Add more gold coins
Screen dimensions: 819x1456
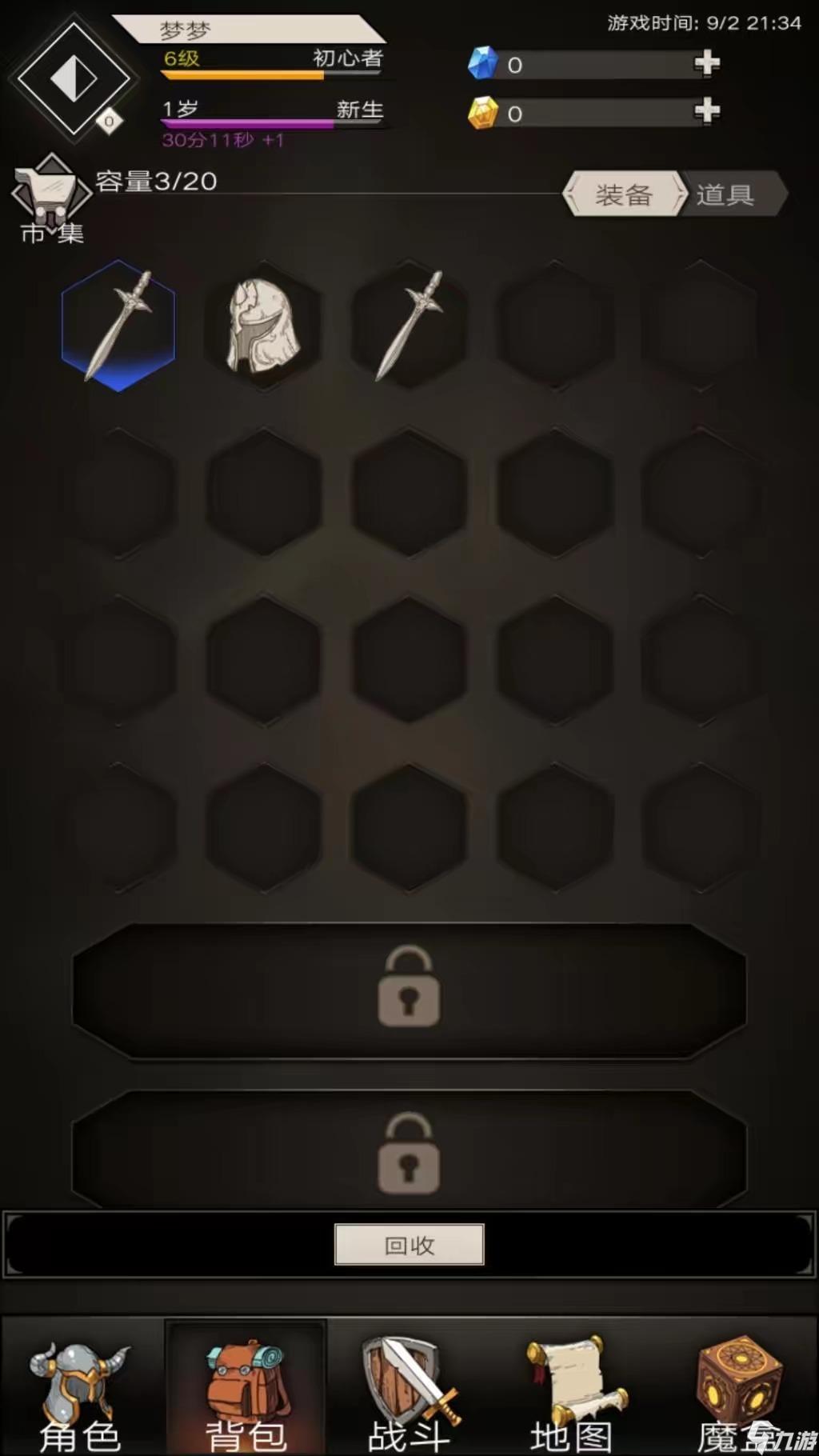click(706, 111)
